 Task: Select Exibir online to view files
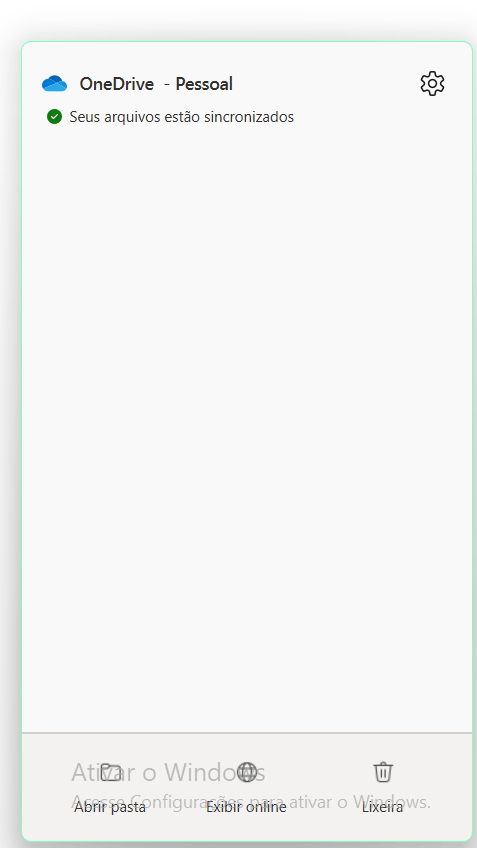click(x=247, y=787)
